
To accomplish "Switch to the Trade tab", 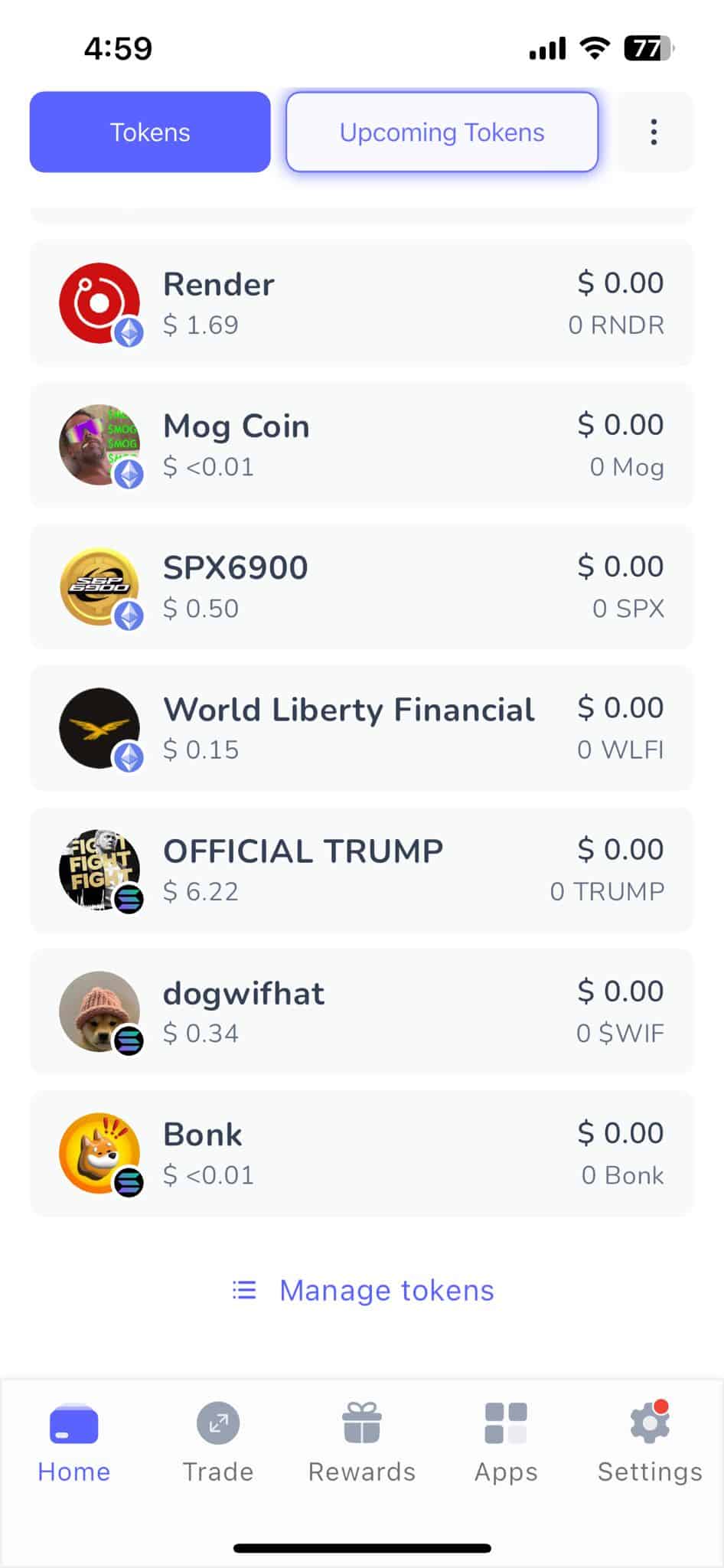I will 218,1443.
